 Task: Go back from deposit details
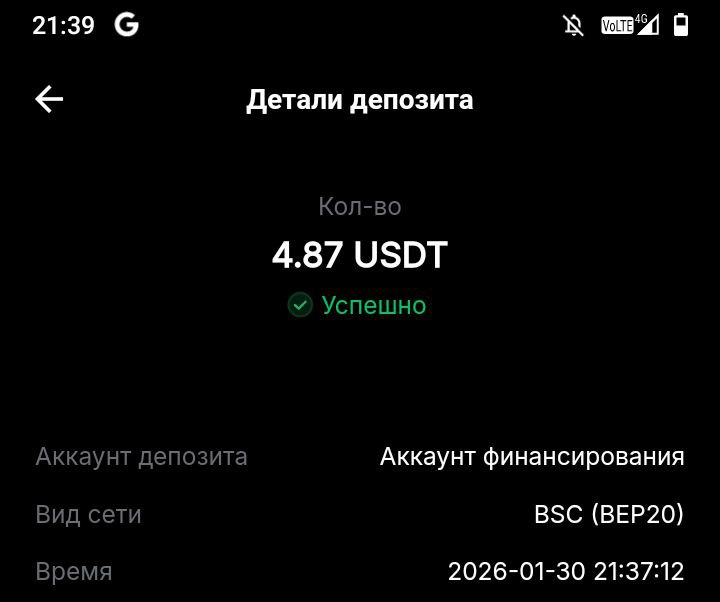coord(49,99)
